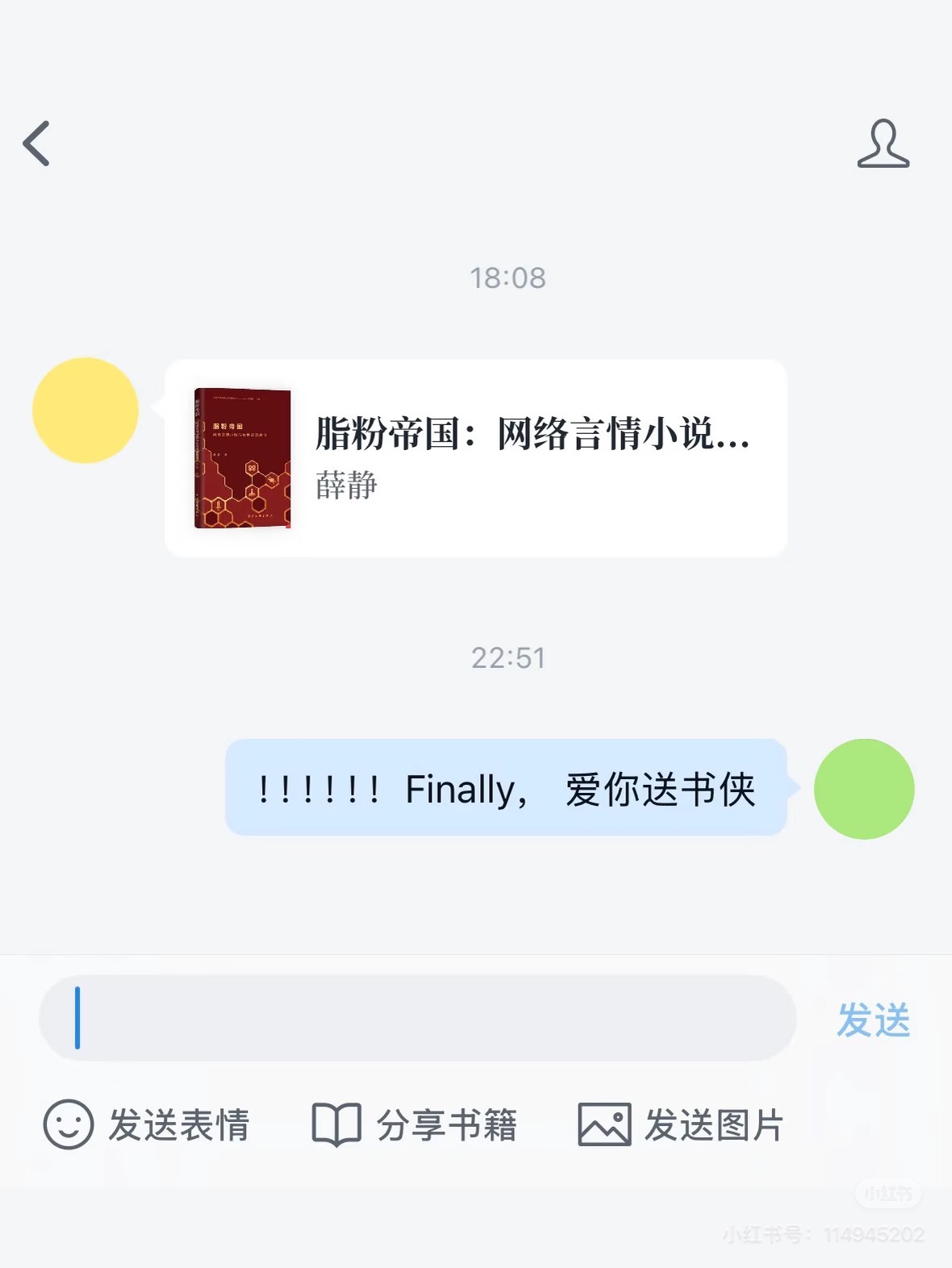Open the shared book 脂粉帝国 card

(475, 458)
